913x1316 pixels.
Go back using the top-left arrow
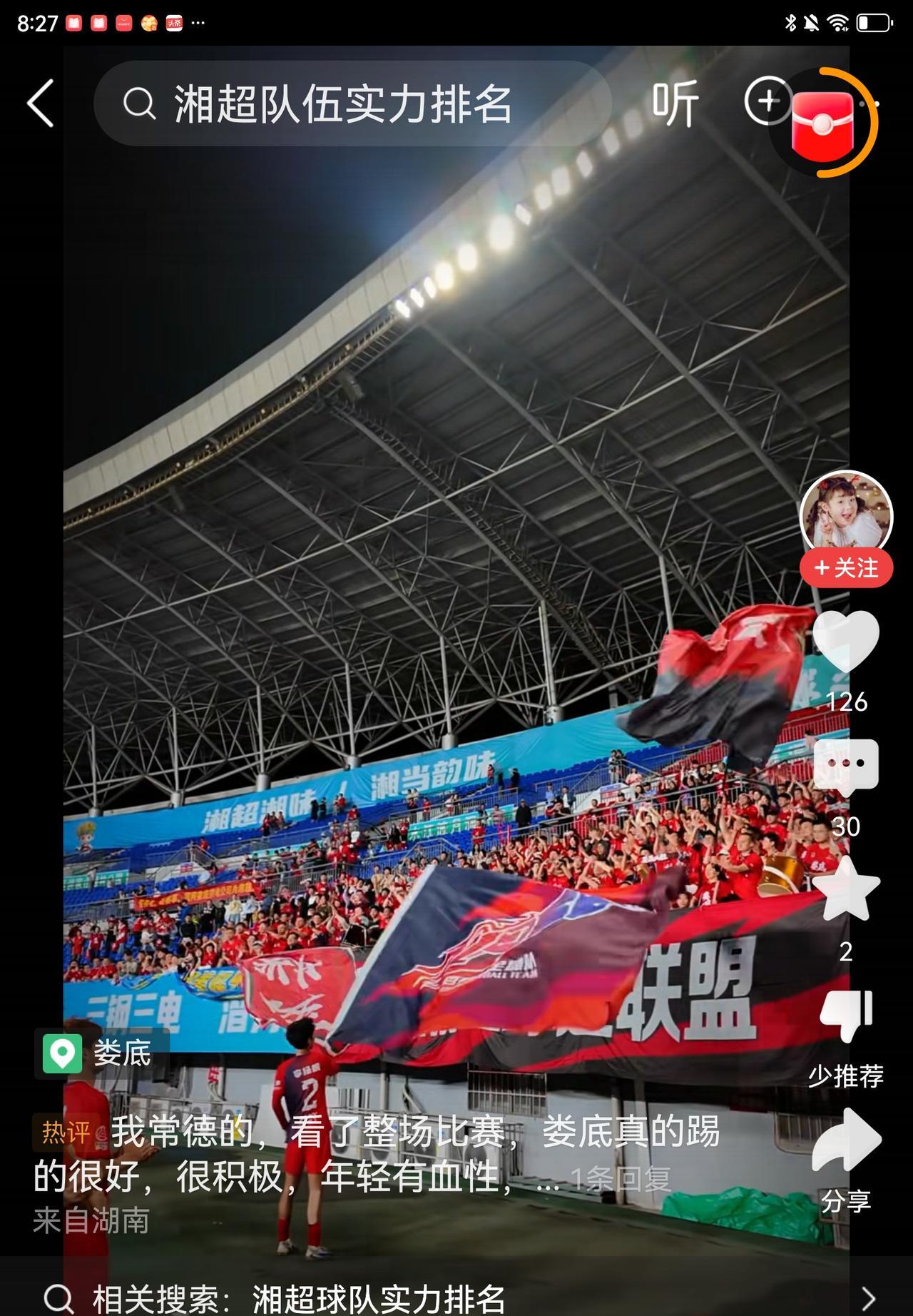click(41, 103)
